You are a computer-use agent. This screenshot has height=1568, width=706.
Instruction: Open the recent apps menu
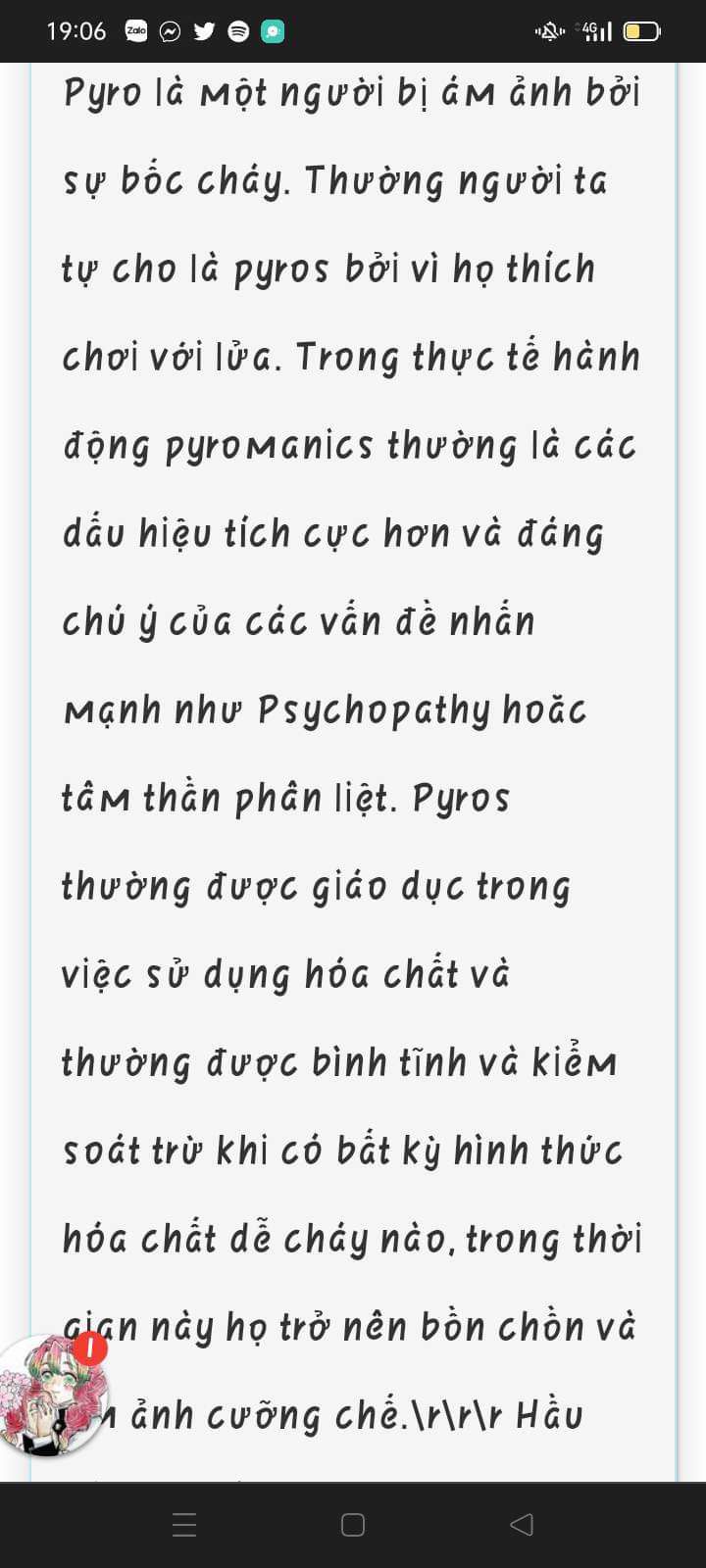pos(184,1524)
